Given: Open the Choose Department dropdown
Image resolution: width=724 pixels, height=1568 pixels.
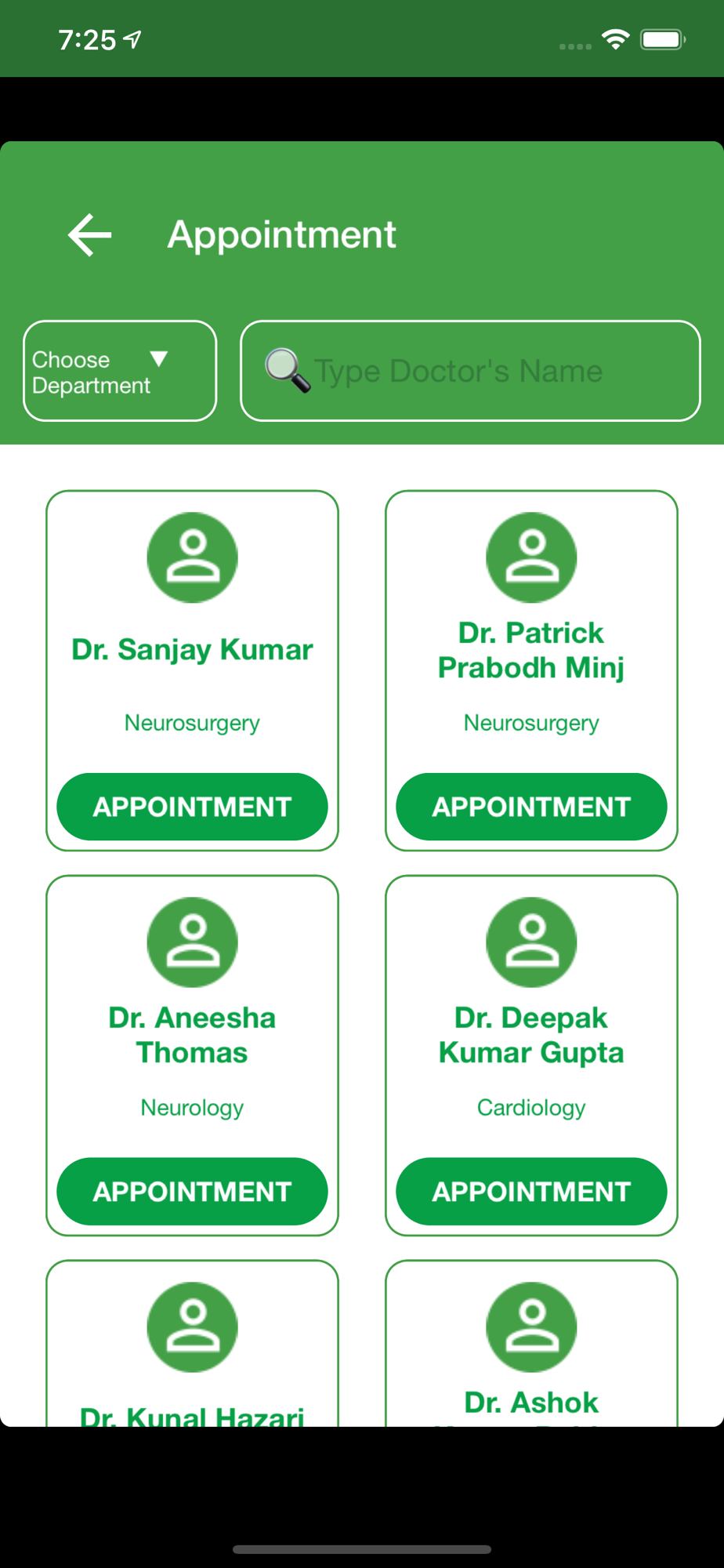Looking at the screenshot, I should point(120,371).
